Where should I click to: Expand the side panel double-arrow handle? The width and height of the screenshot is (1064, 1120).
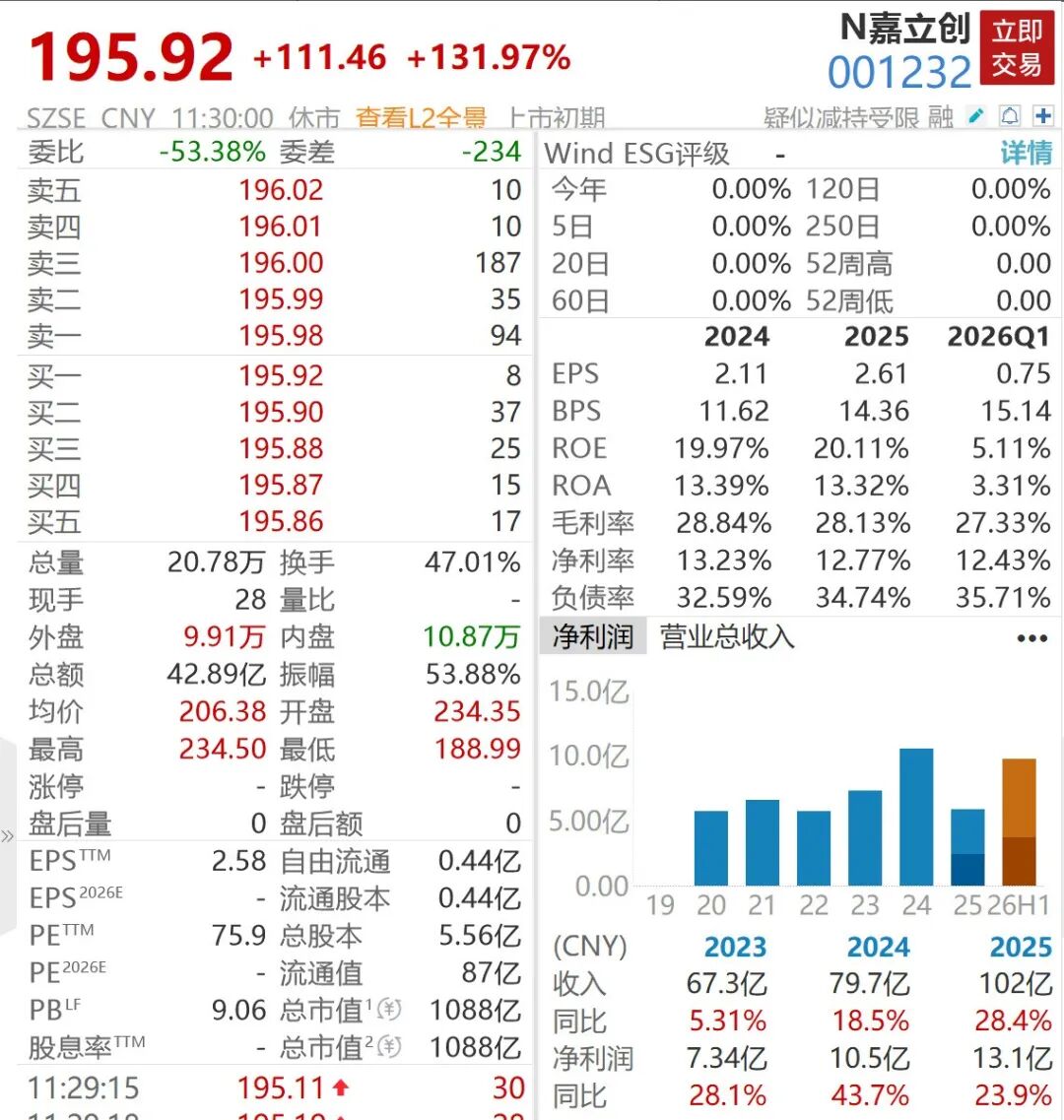tap(7, 835)
